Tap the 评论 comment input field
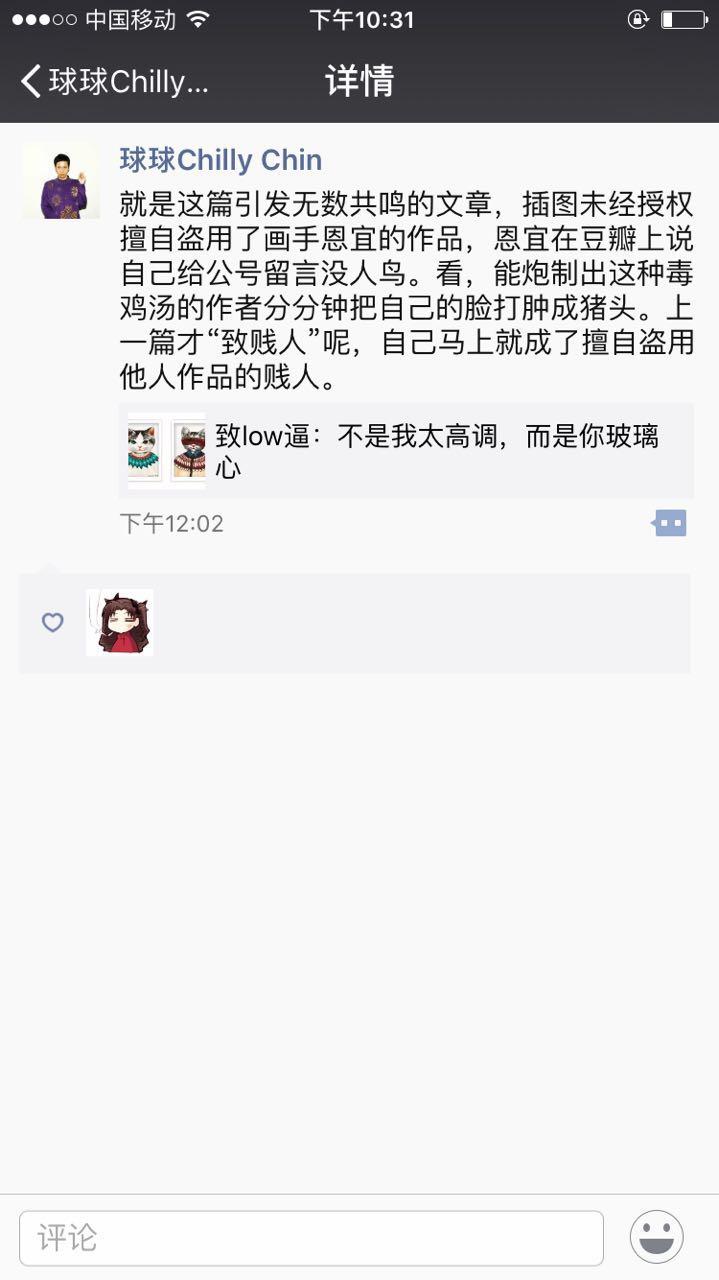 tap(311, 1238)
